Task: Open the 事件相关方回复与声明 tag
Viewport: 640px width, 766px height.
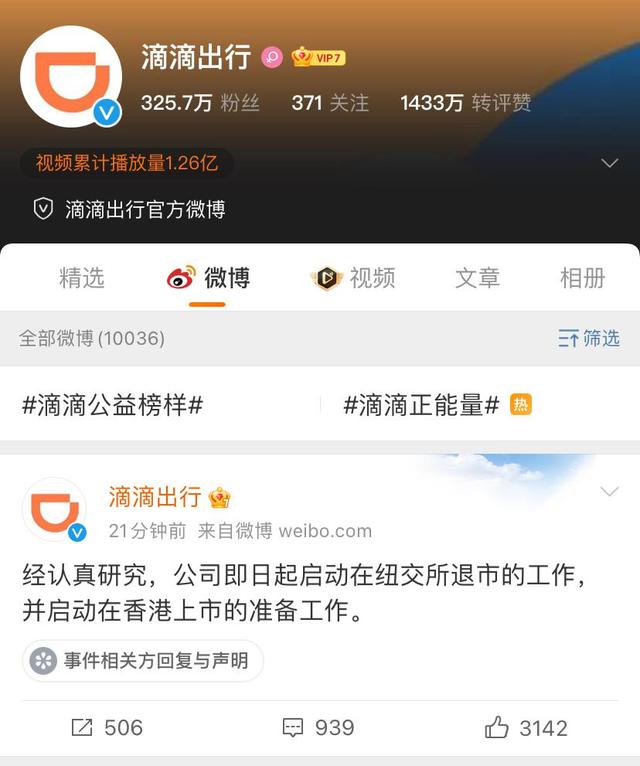Action: point(143,661)
